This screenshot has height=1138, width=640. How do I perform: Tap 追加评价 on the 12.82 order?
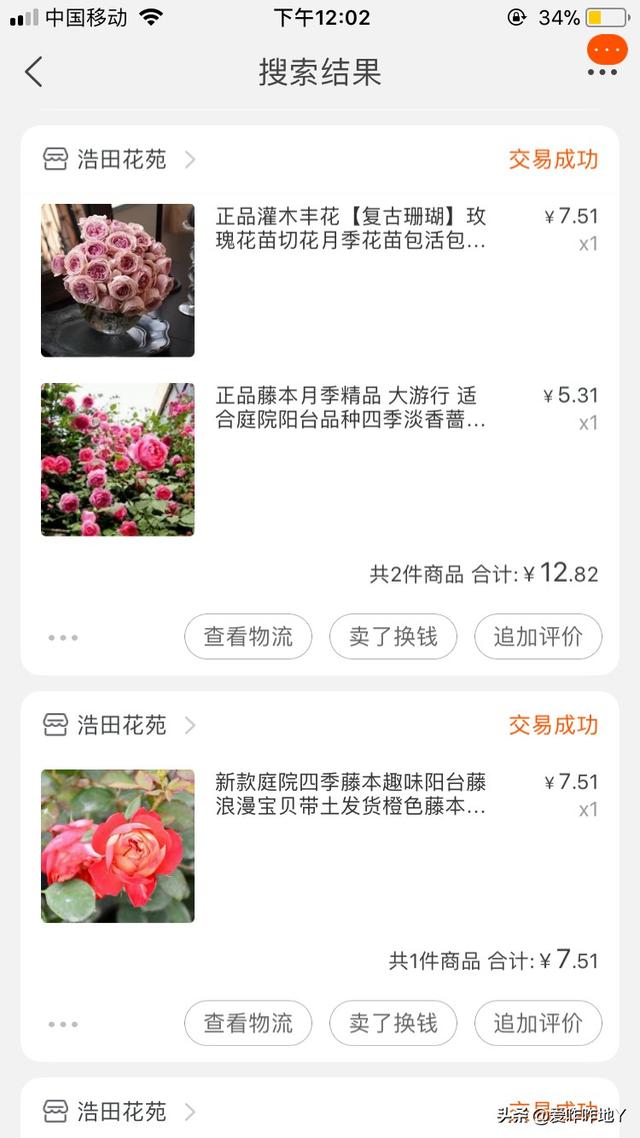point(538,636)
